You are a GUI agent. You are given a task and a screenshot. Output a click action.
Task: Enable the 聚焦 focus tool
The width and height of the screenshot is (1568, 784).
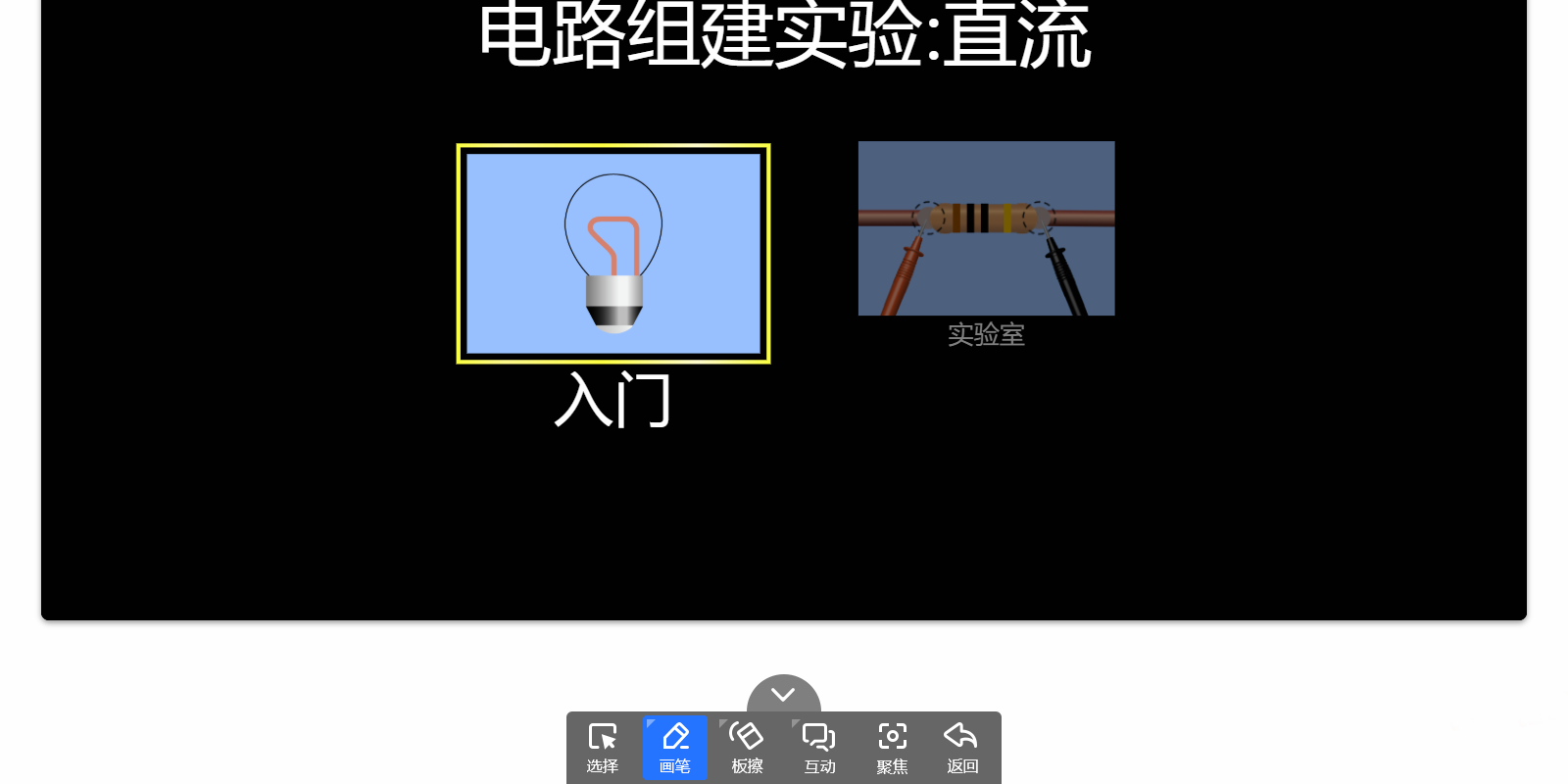click(x=892, y=748)
